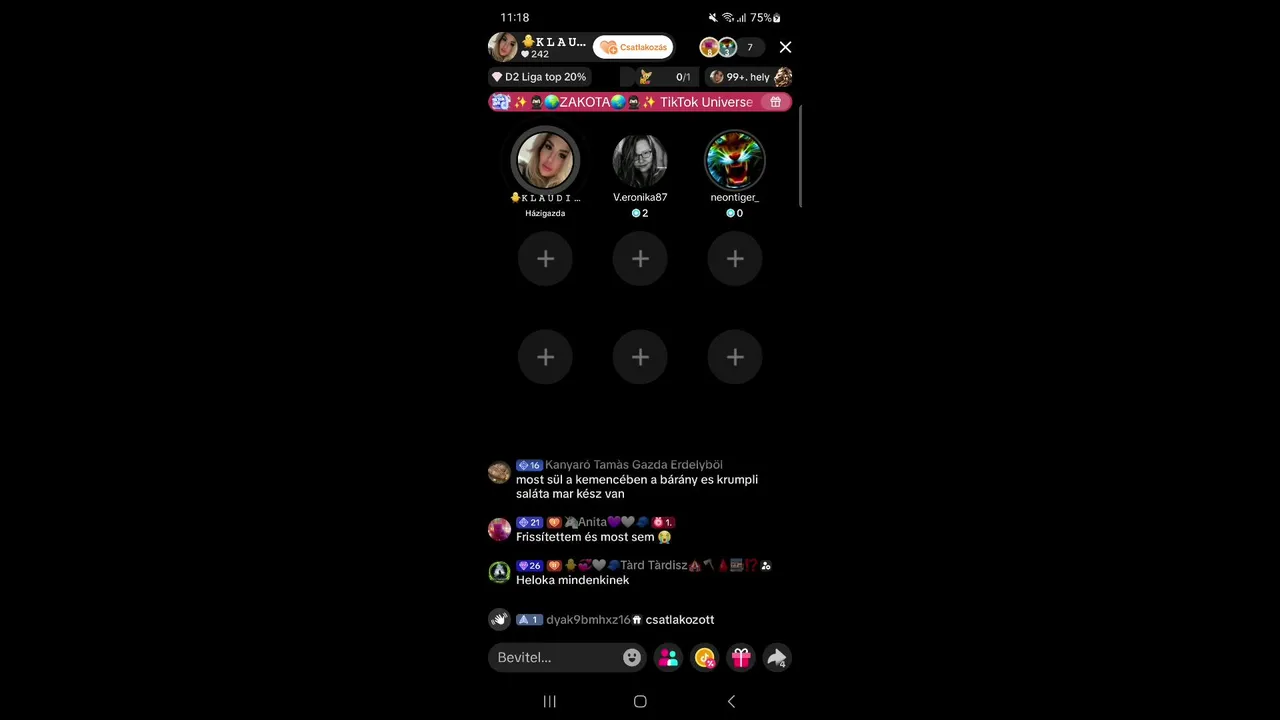Share this live stream
This screenshot has width=1280, height=720.
point(777,657)
